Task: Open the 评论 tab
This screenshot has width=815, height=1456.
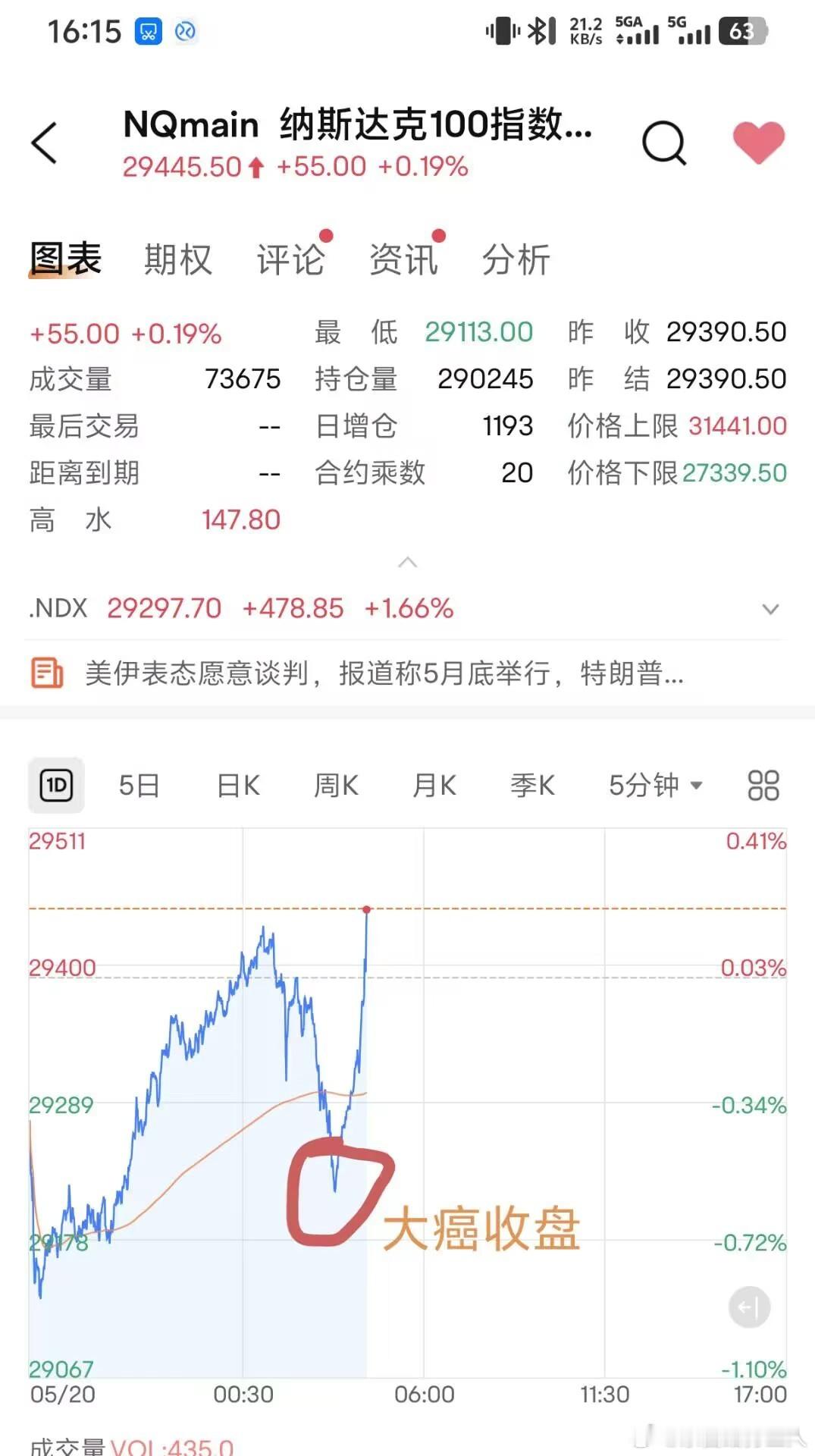Action: (x=290, y=260)
